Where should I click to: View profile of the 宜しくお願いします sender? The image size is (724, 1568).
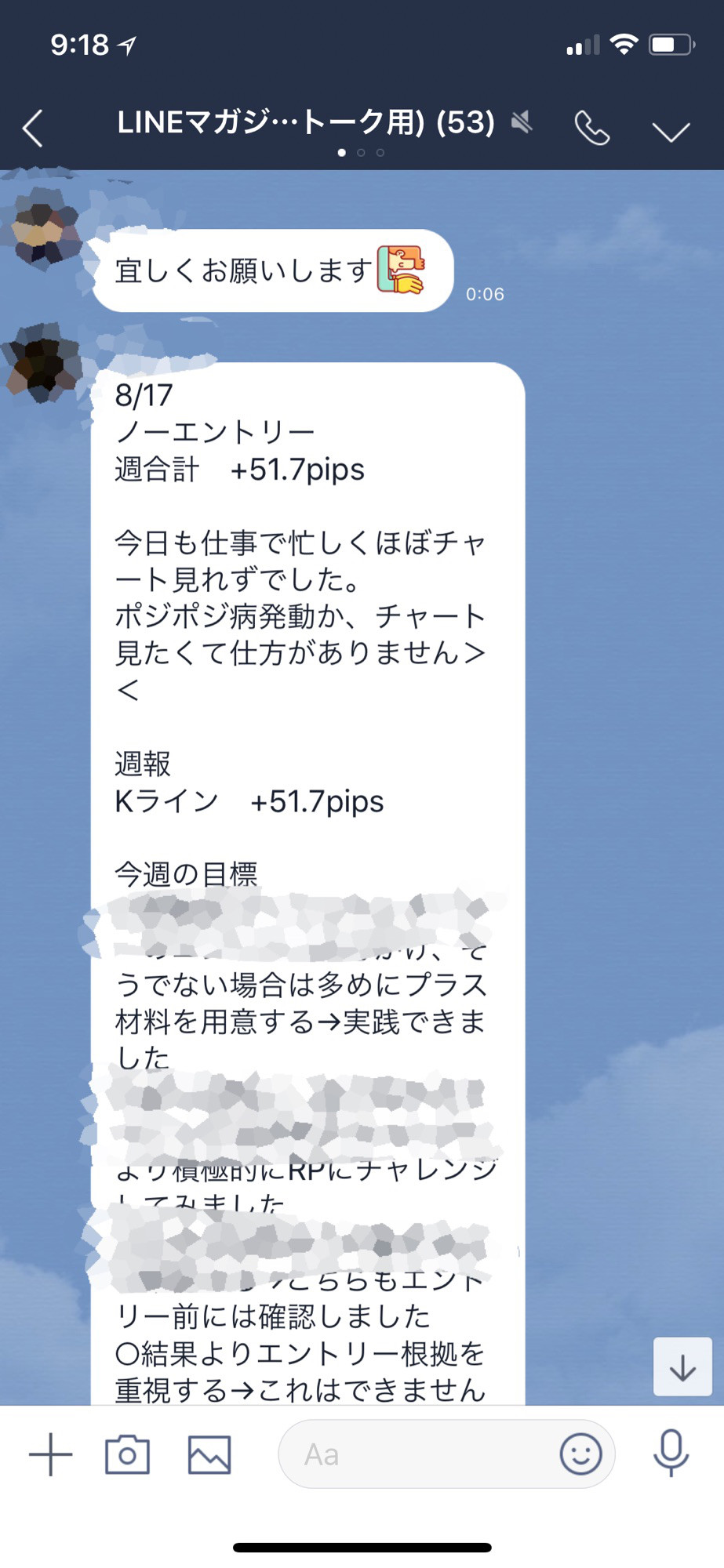[44, 229]
